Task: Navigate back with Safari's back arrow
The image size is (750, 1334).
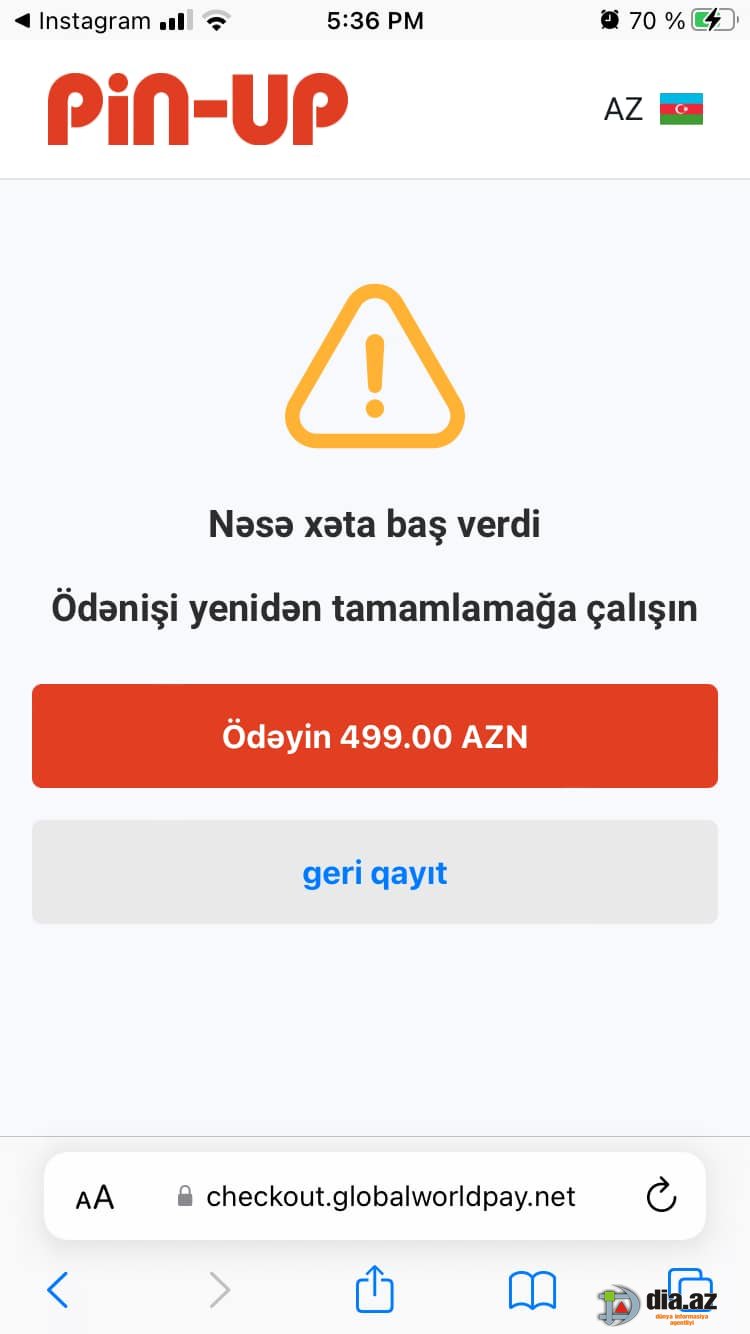Action: [58, 1290]
